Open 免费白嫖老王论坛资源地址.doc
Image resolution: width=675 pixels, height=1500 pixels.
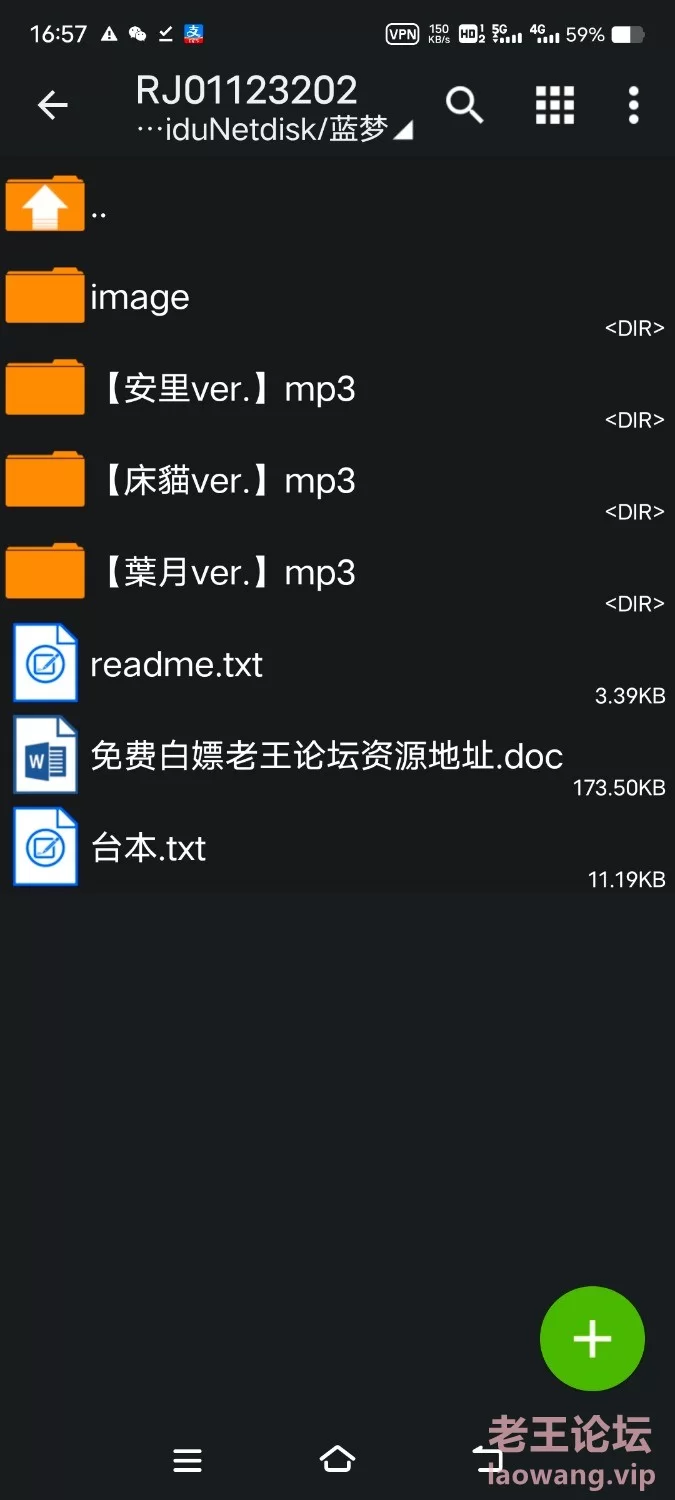[x=337, y=757]
